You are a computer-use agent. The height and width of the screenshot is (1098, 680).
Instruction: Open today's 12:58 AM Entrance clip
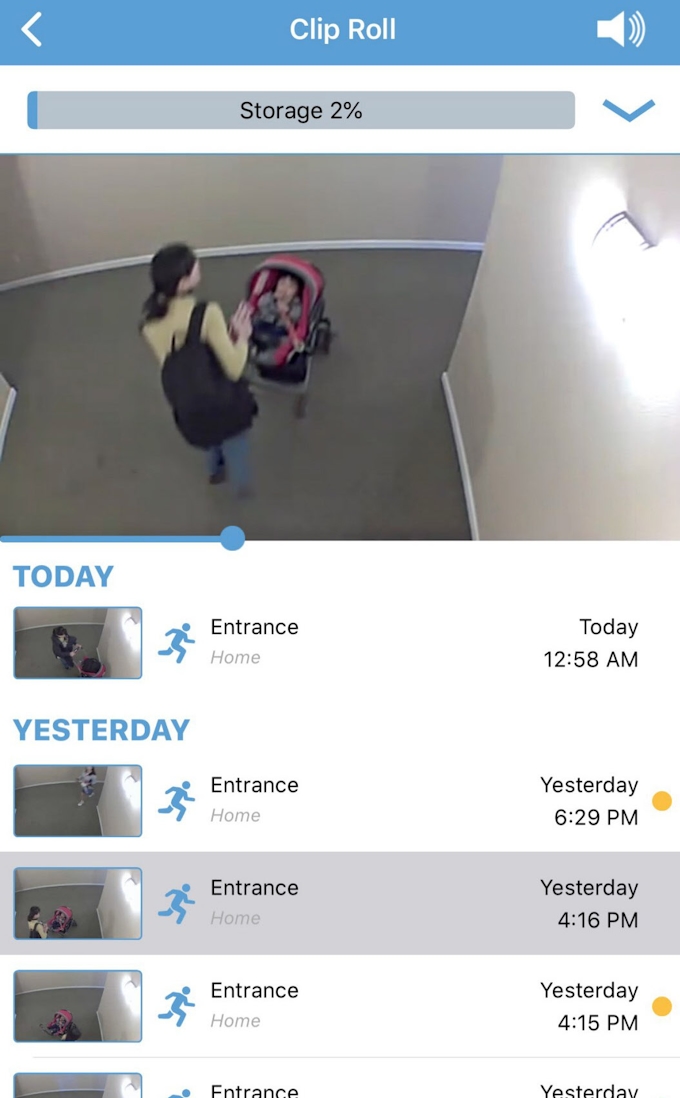tap(340, 643)
